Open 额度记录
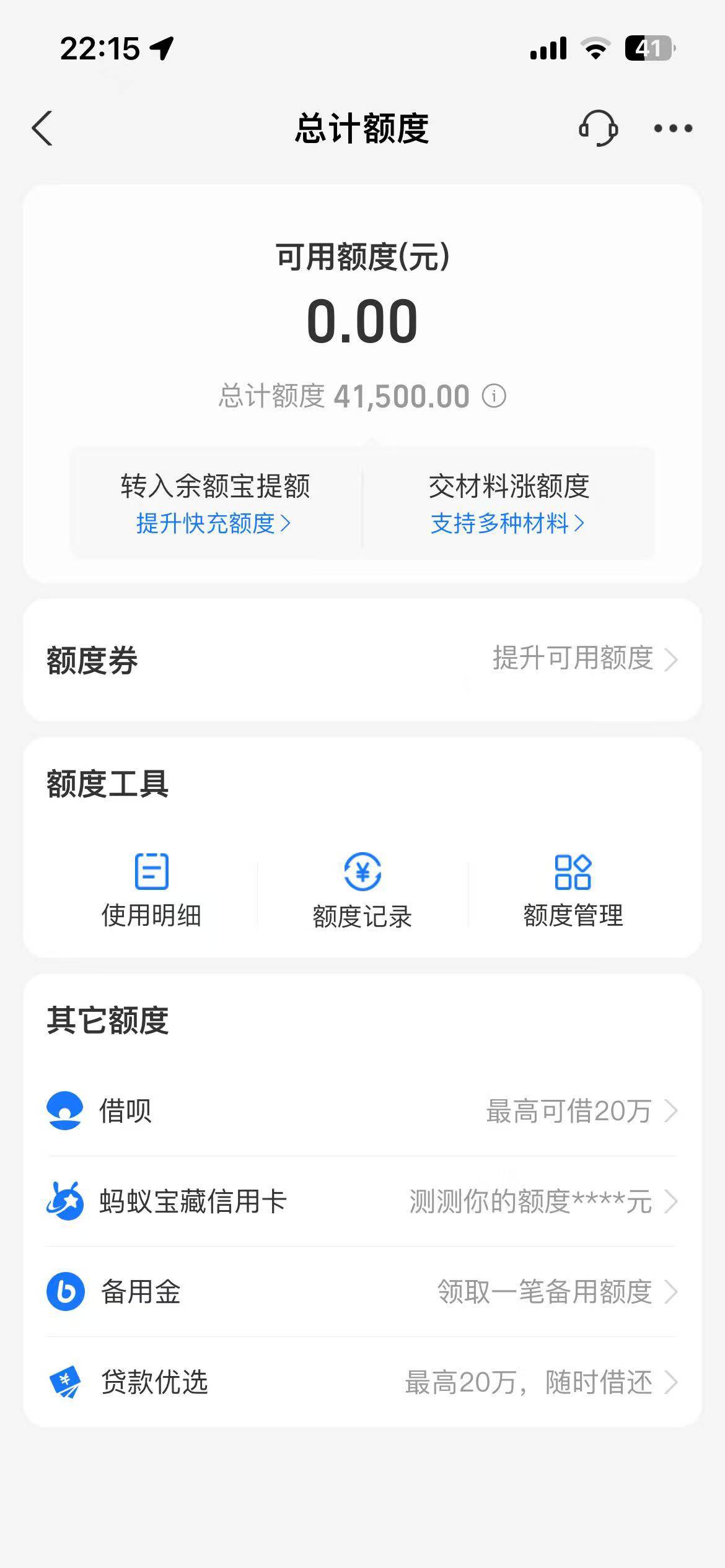 (x=362, y=891)
